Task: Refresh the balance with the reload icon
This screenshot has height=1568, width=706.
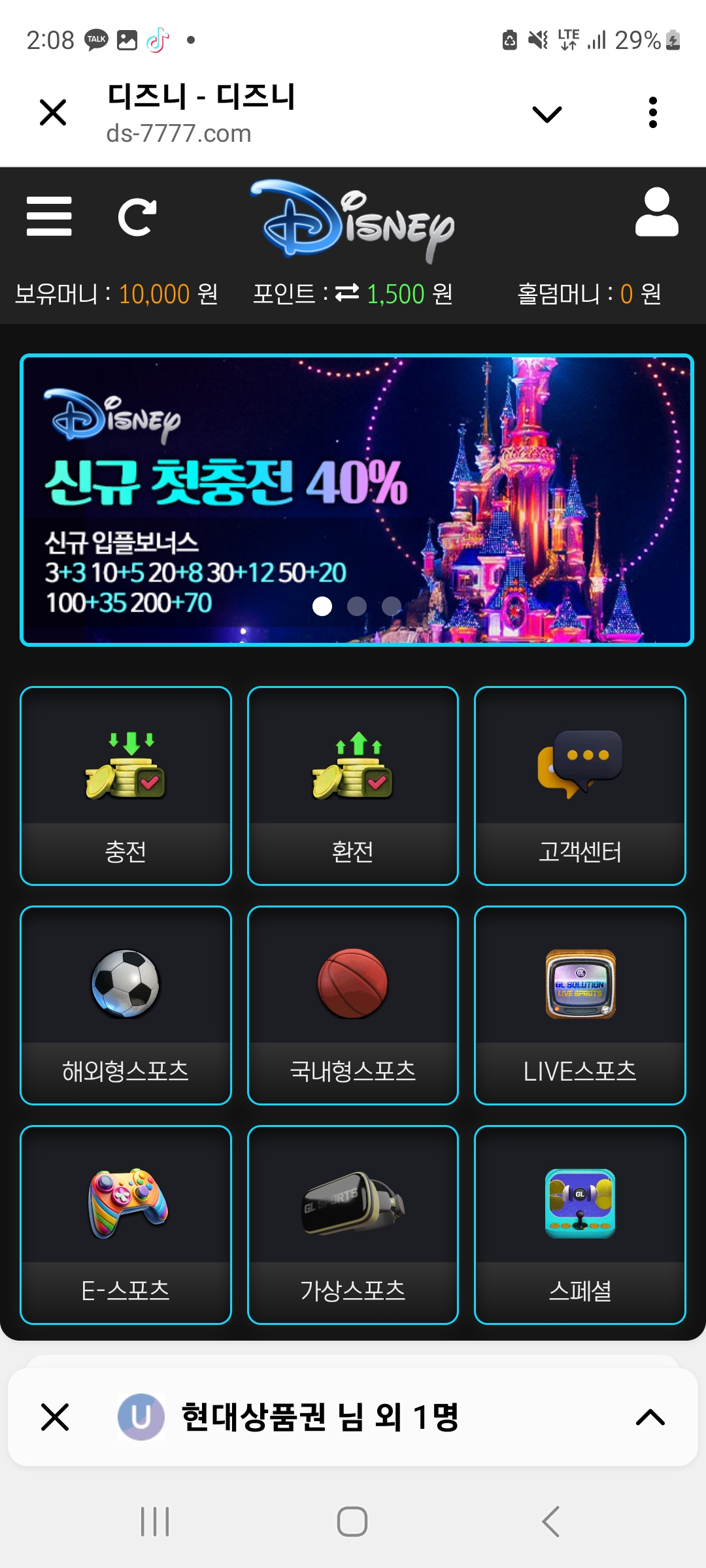Action: click(137, 217)
